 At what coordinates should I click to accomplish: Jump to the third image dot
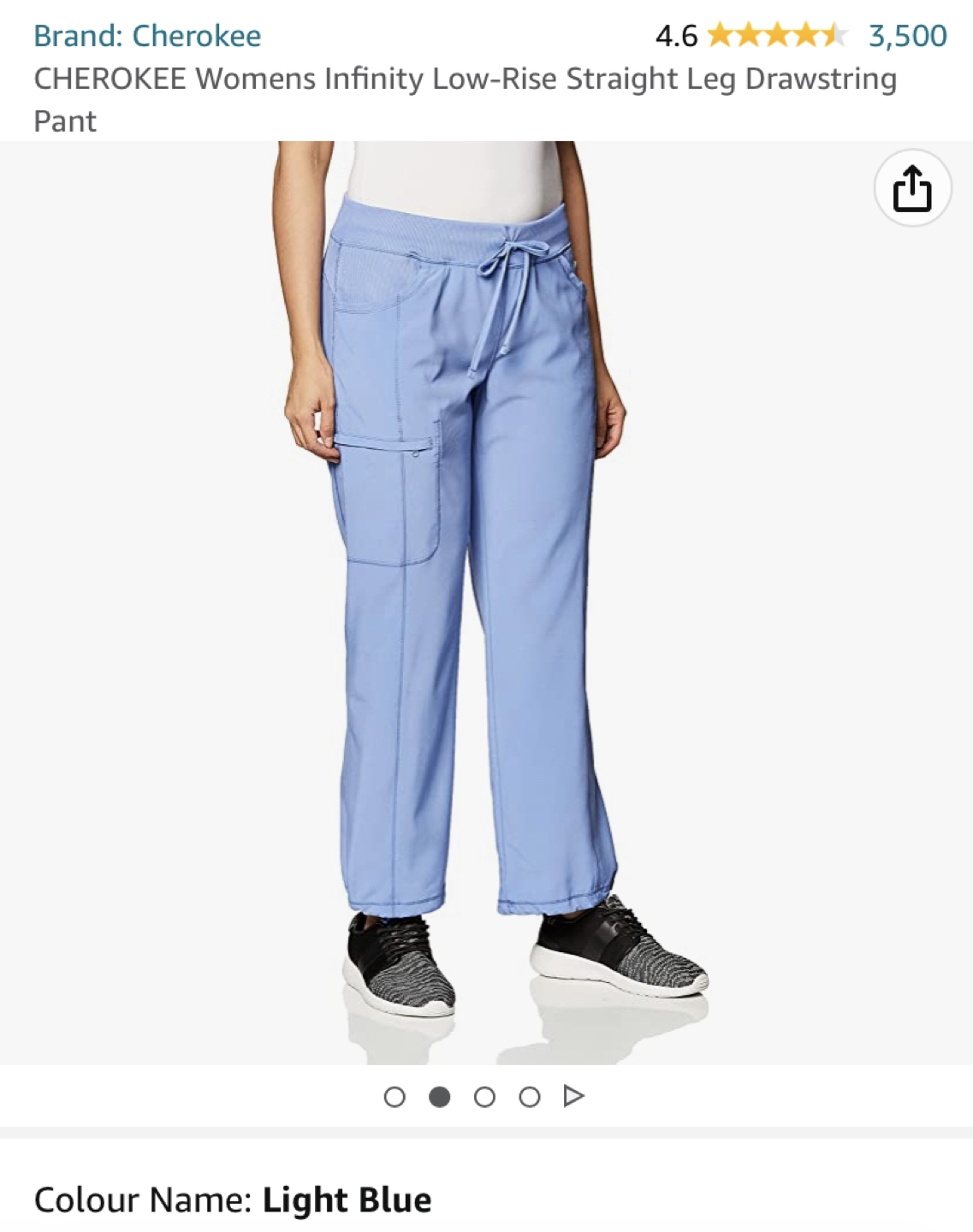(484, 1097)
